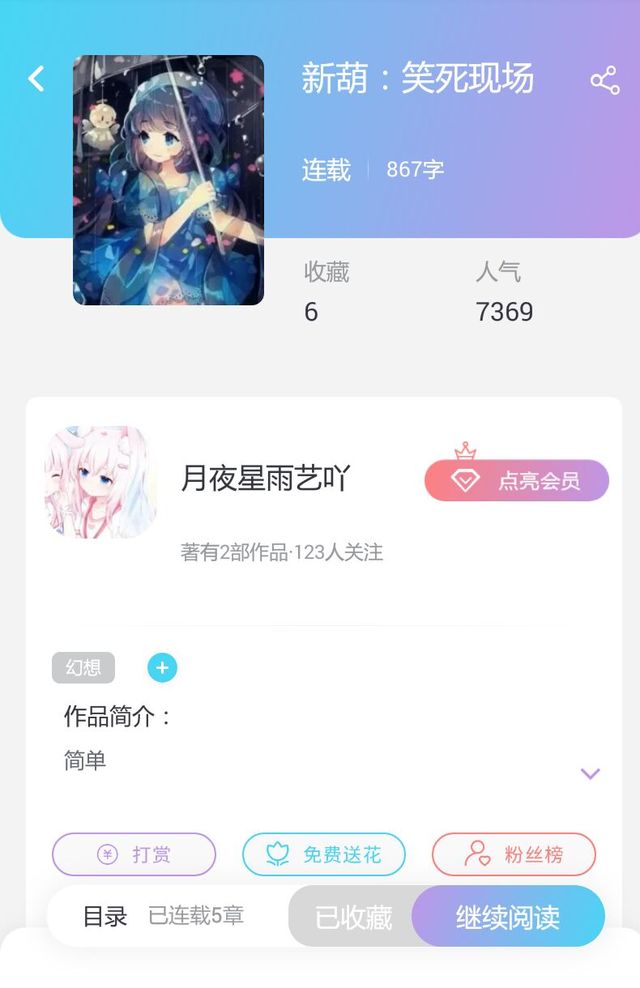Select the 幻想 tag chip
This screenshot has height=988, width=640.
pos(83,668)
